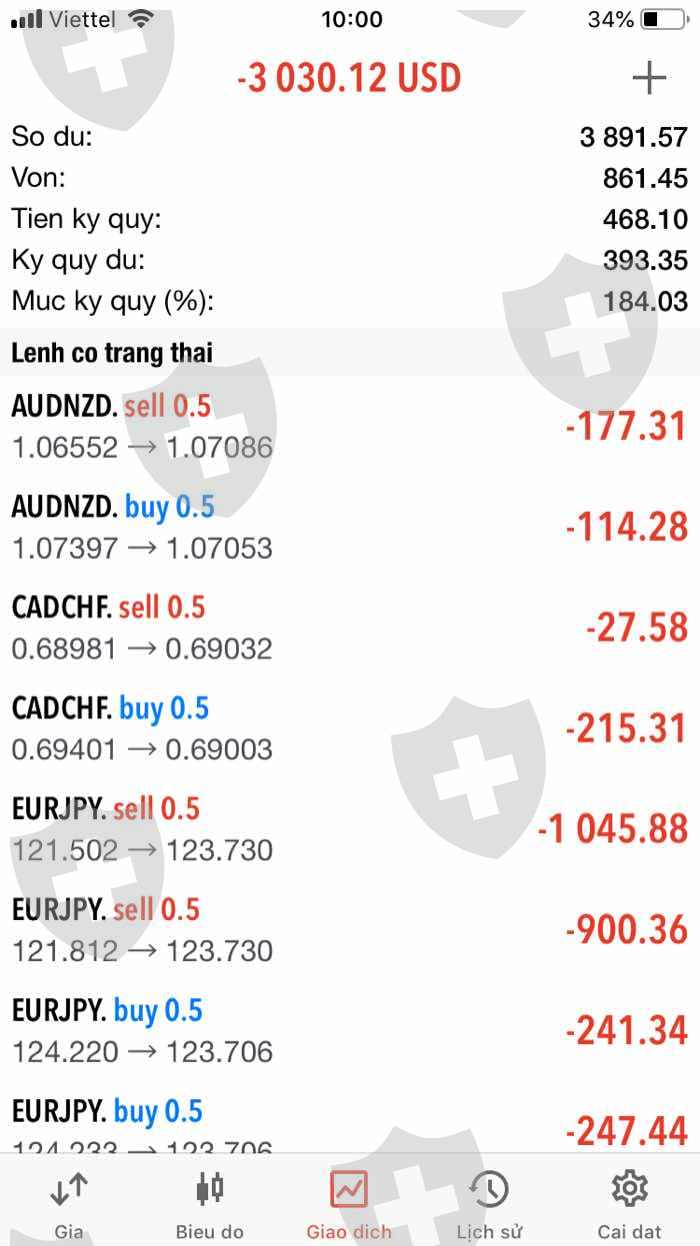Open EURJPY buy position at 124.220
This screenshot has width=700, height=1246.
(x=350, y=1031)
